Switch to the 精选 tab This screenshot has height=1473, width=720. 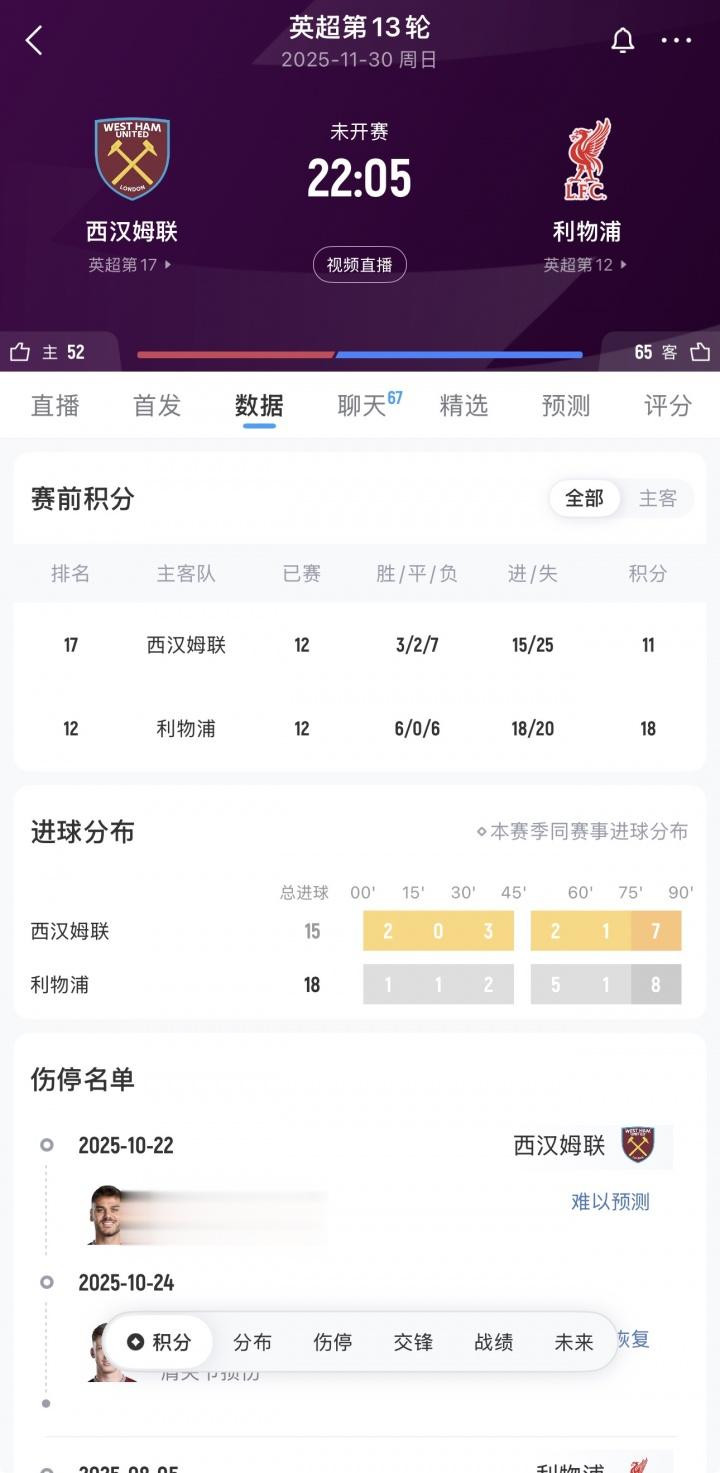pos(464,405)
